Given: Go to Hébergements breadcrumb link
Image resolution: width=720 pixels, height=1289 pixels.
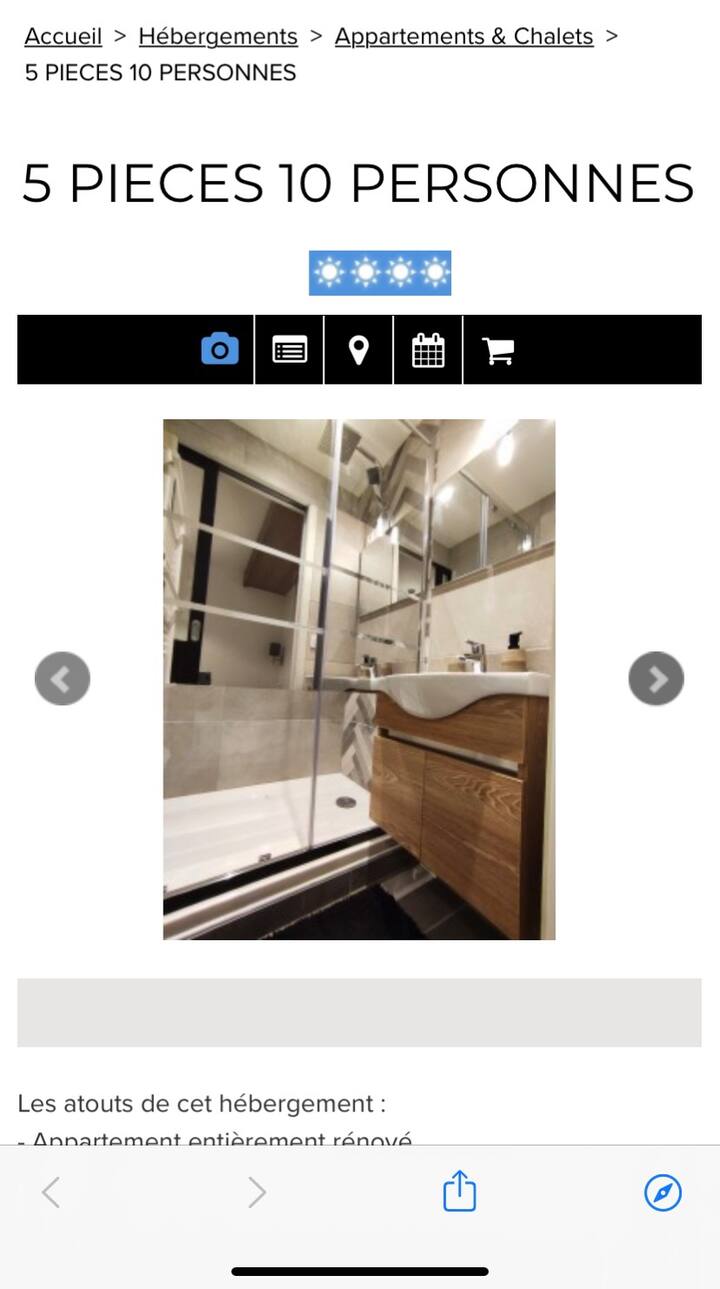Looking at the screenshot, I should (x=218, y=37).
